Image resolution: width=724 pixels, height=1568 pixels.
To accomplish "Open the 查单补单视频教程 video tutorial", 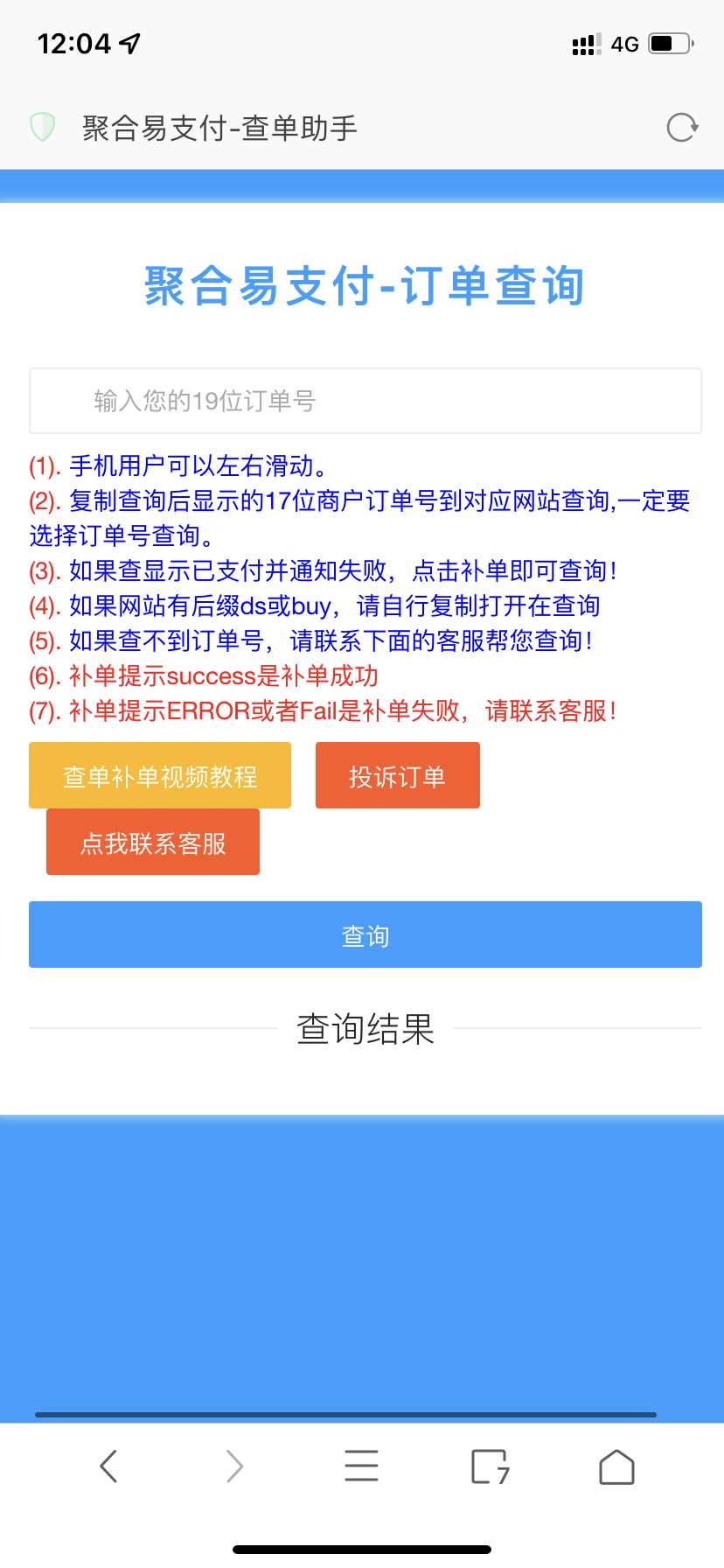I will 159,775.
